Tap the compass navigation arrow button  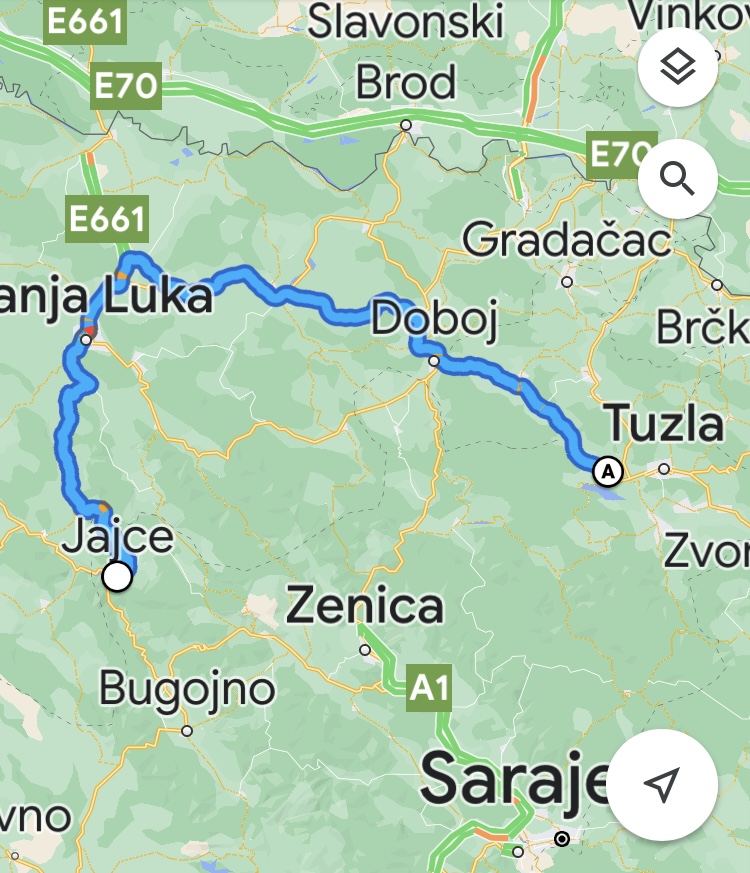[662, 785]
